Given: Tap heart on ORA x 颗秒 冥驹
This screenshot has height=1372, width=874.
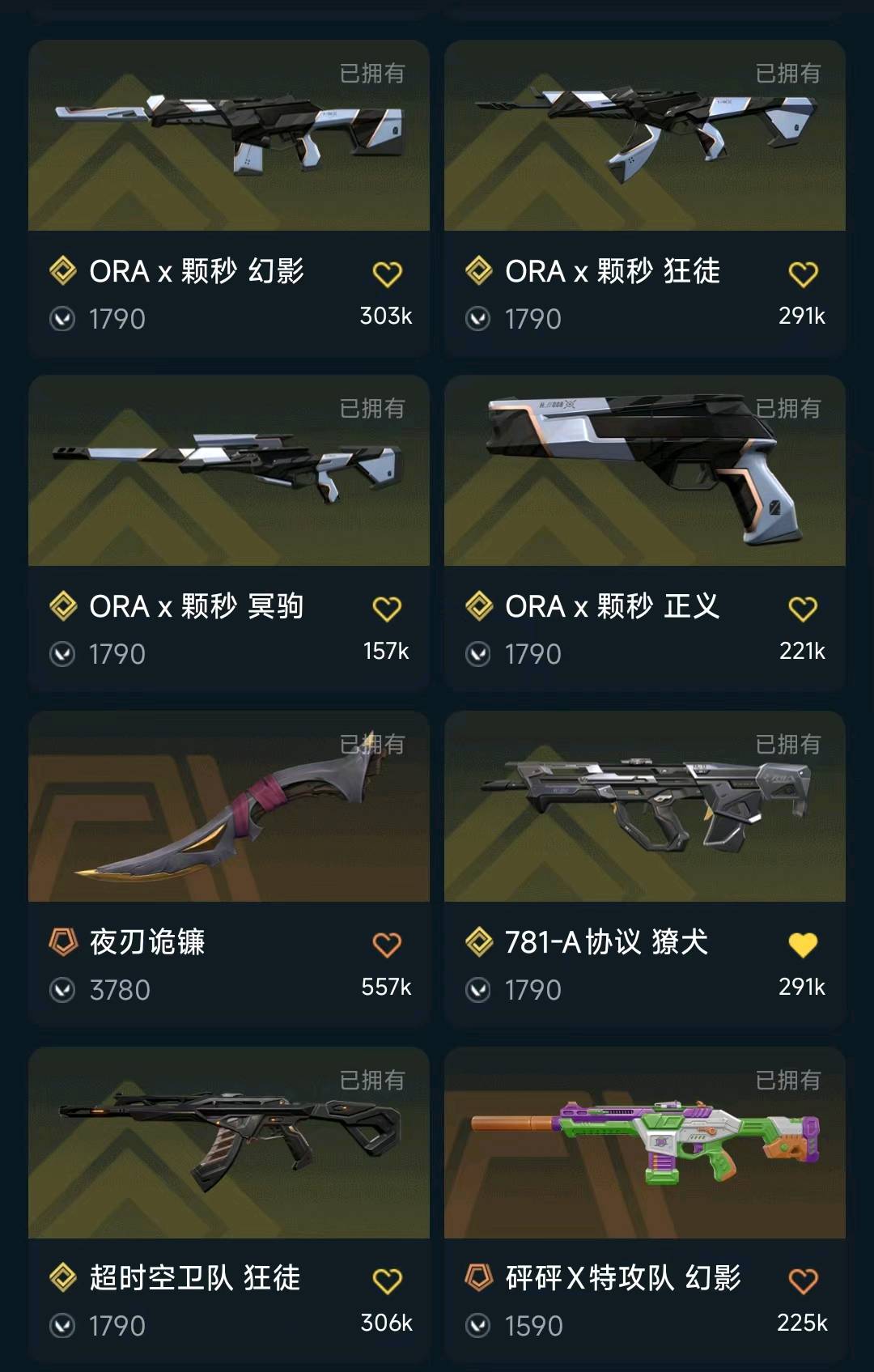Looking at the screenshot, I should click(x=387, y=609).
